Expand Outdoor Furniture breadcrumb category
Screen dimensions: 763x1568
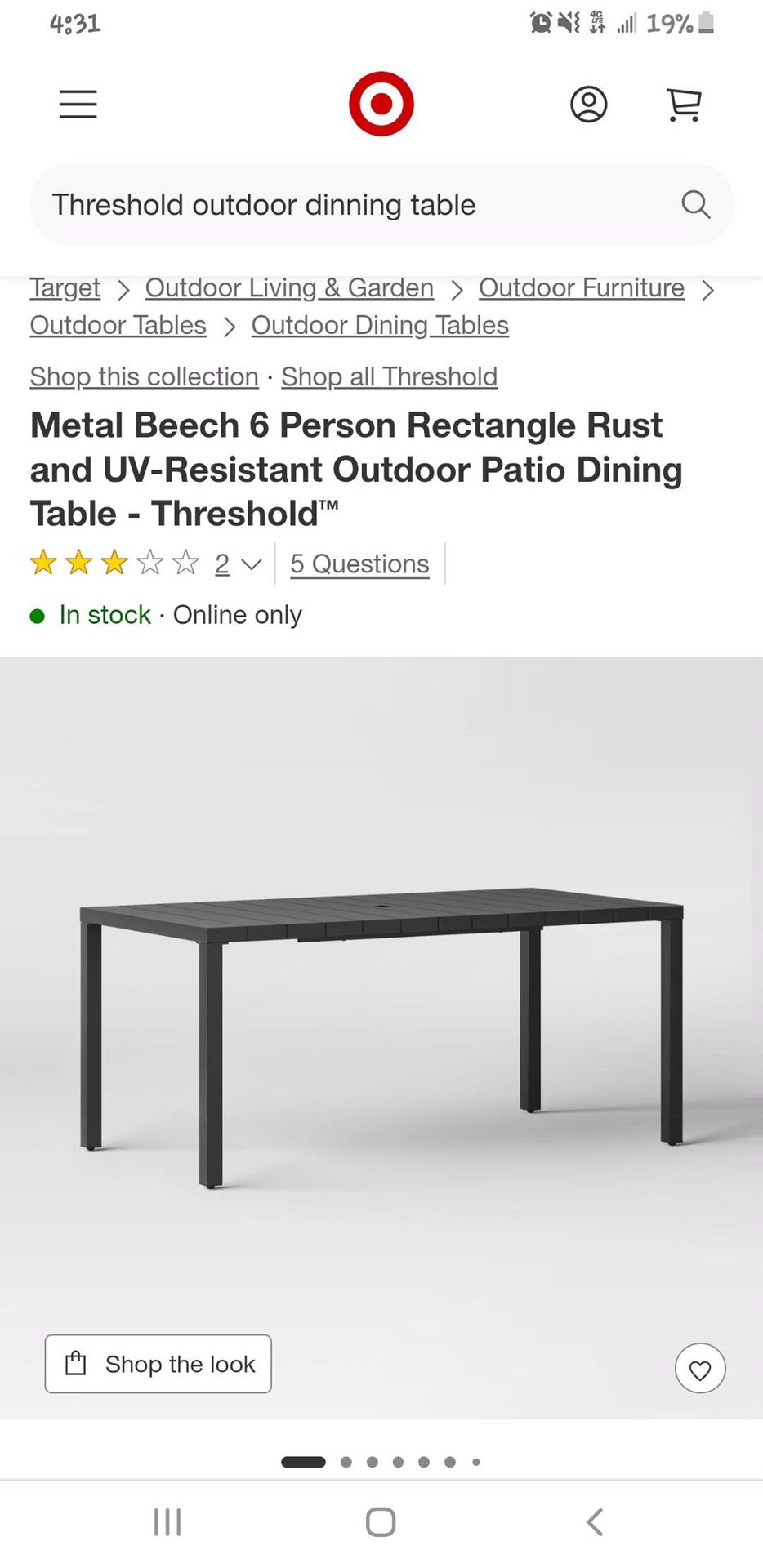coord(581,287)
